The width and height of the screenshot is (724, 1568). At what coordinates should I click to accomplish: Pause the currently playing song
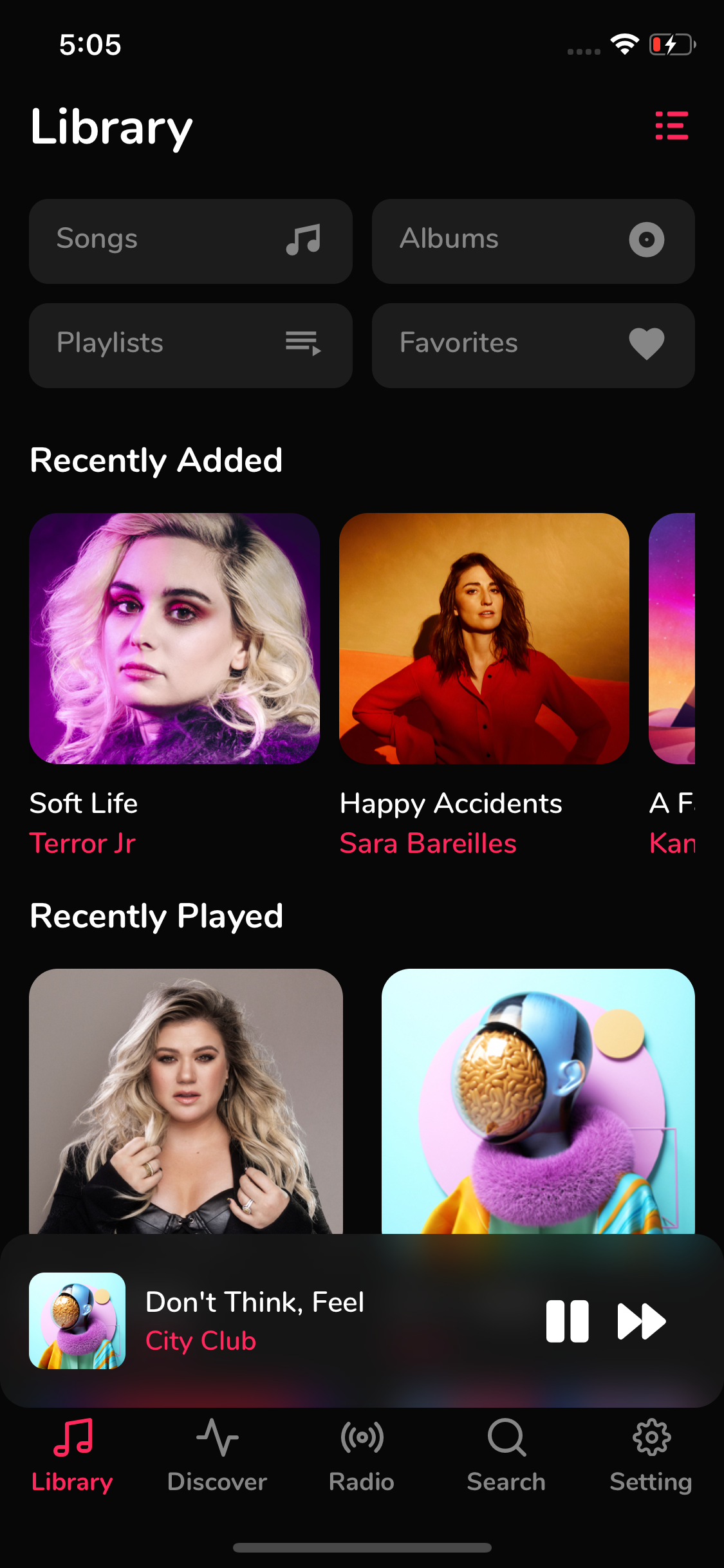coord(567,1320)
